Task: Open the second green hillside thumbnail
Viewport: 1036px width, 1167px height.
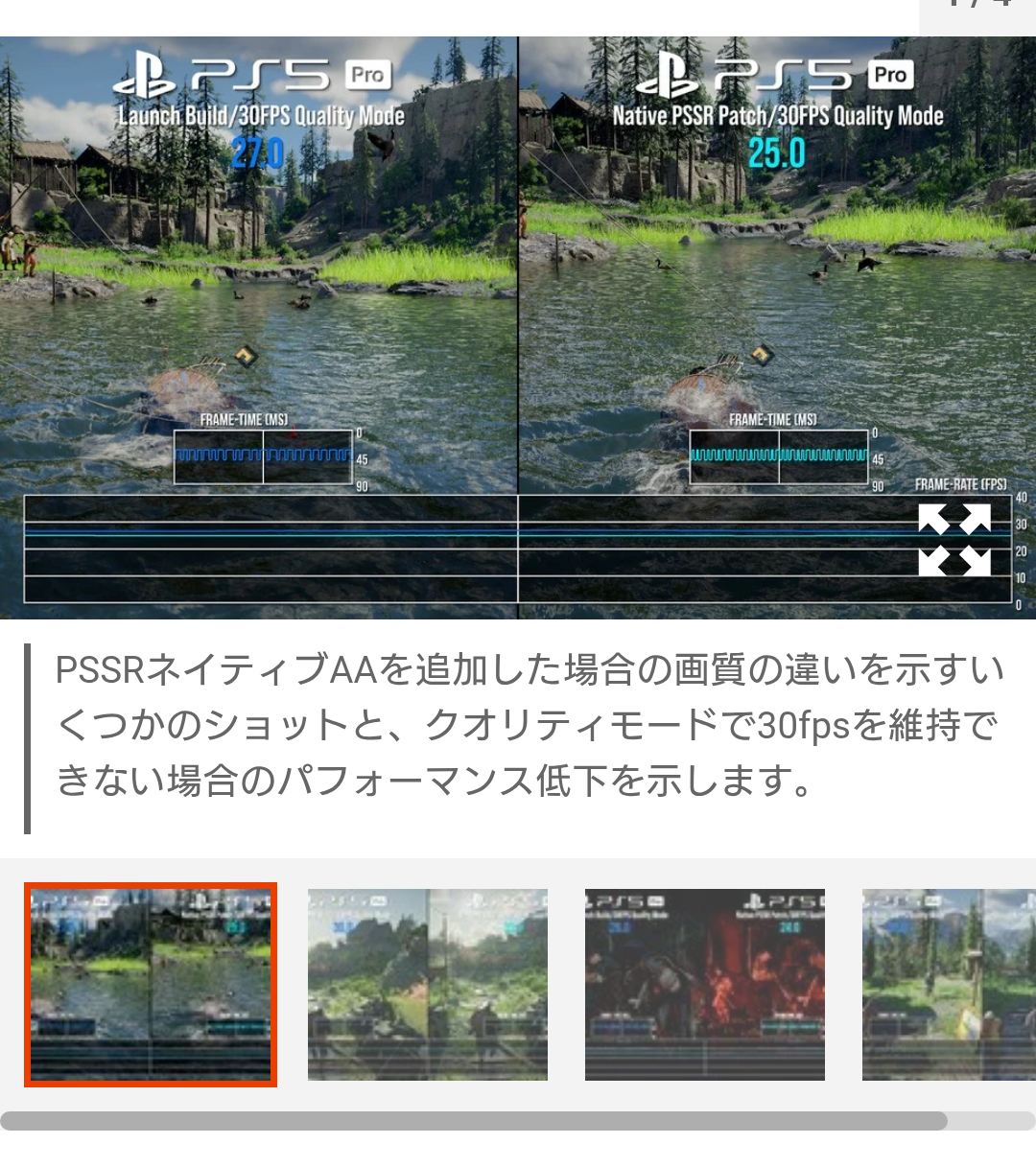Action: coord(428,984)
